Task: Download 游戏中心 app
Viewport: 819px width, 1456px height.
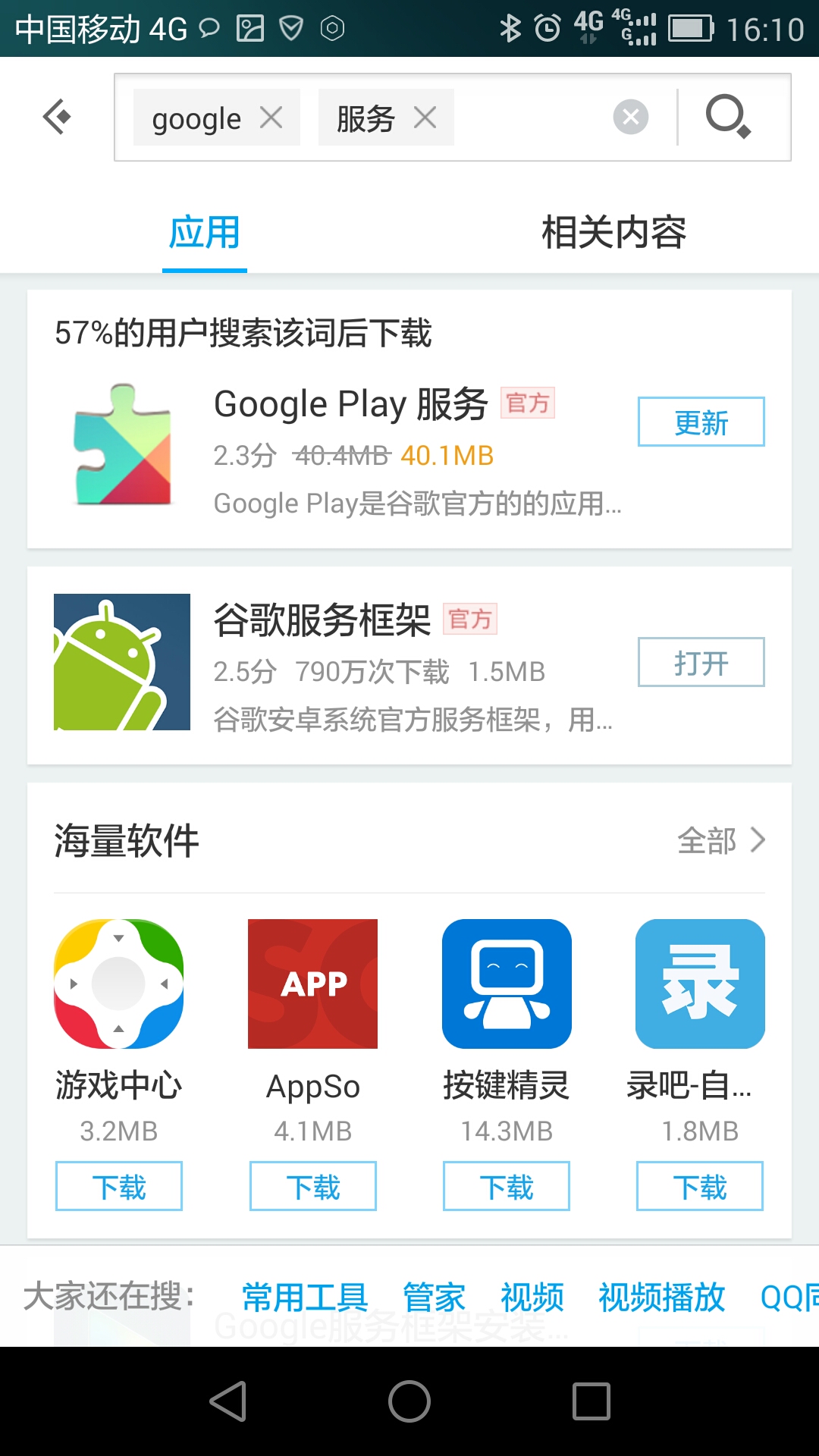Action: pos(118,1186)
